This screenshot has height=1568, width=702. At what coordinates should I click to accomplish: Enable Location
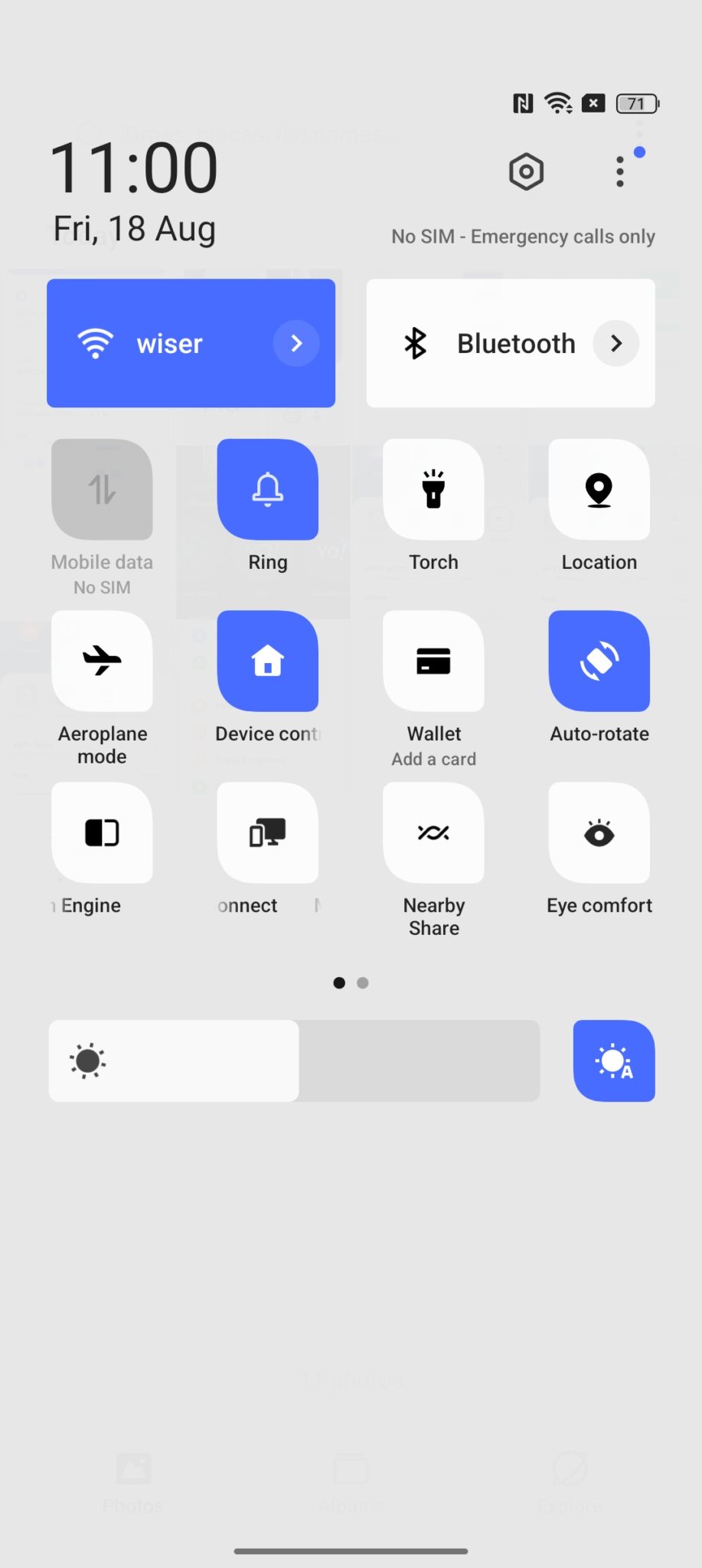click(599, 489)
